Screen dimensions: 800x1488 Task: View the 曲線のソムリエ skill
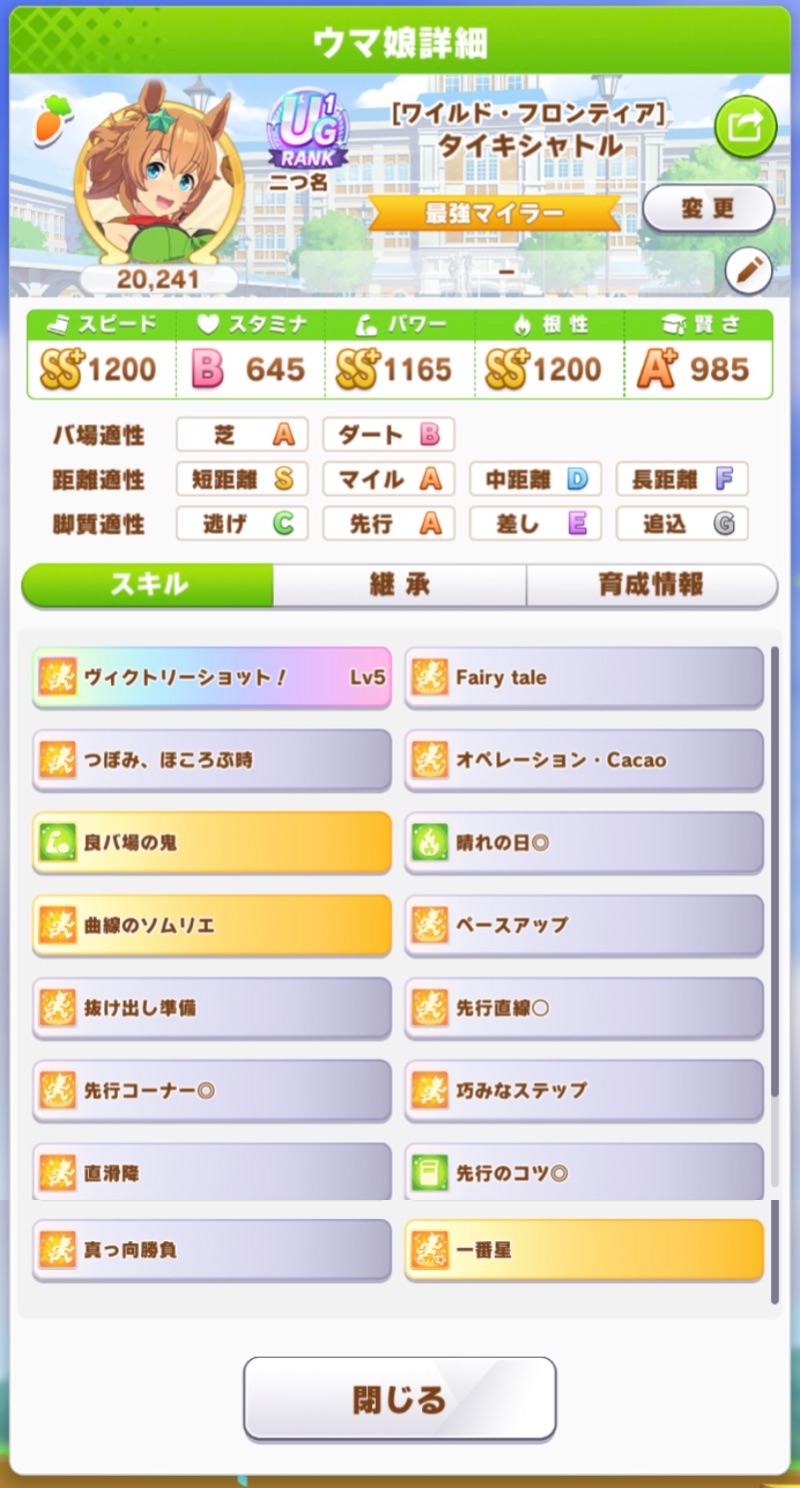[x=212, y=925]
